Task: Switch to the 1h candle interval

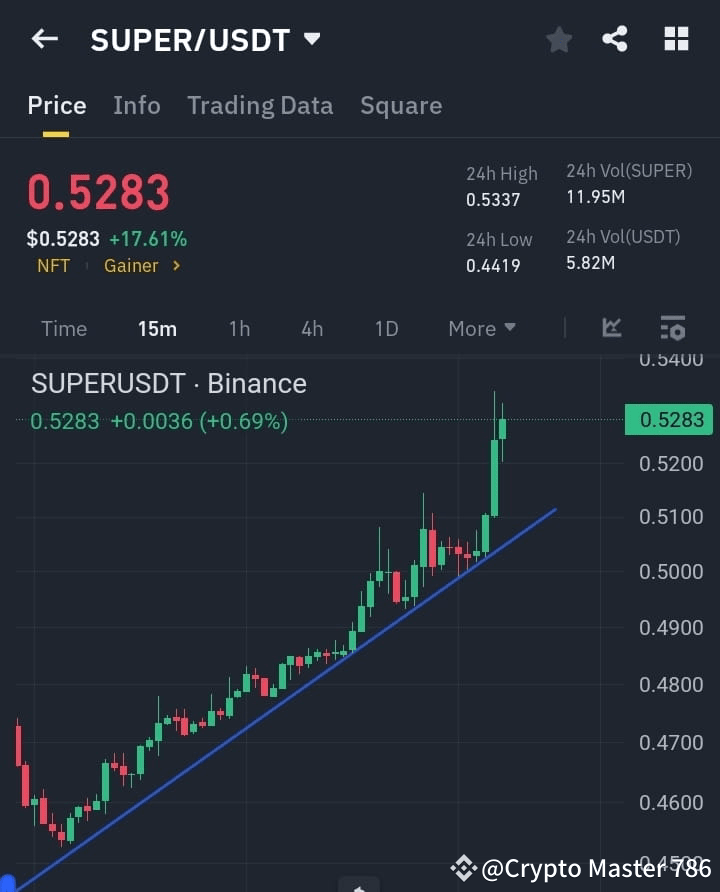Action: click(x=239, y=328)
